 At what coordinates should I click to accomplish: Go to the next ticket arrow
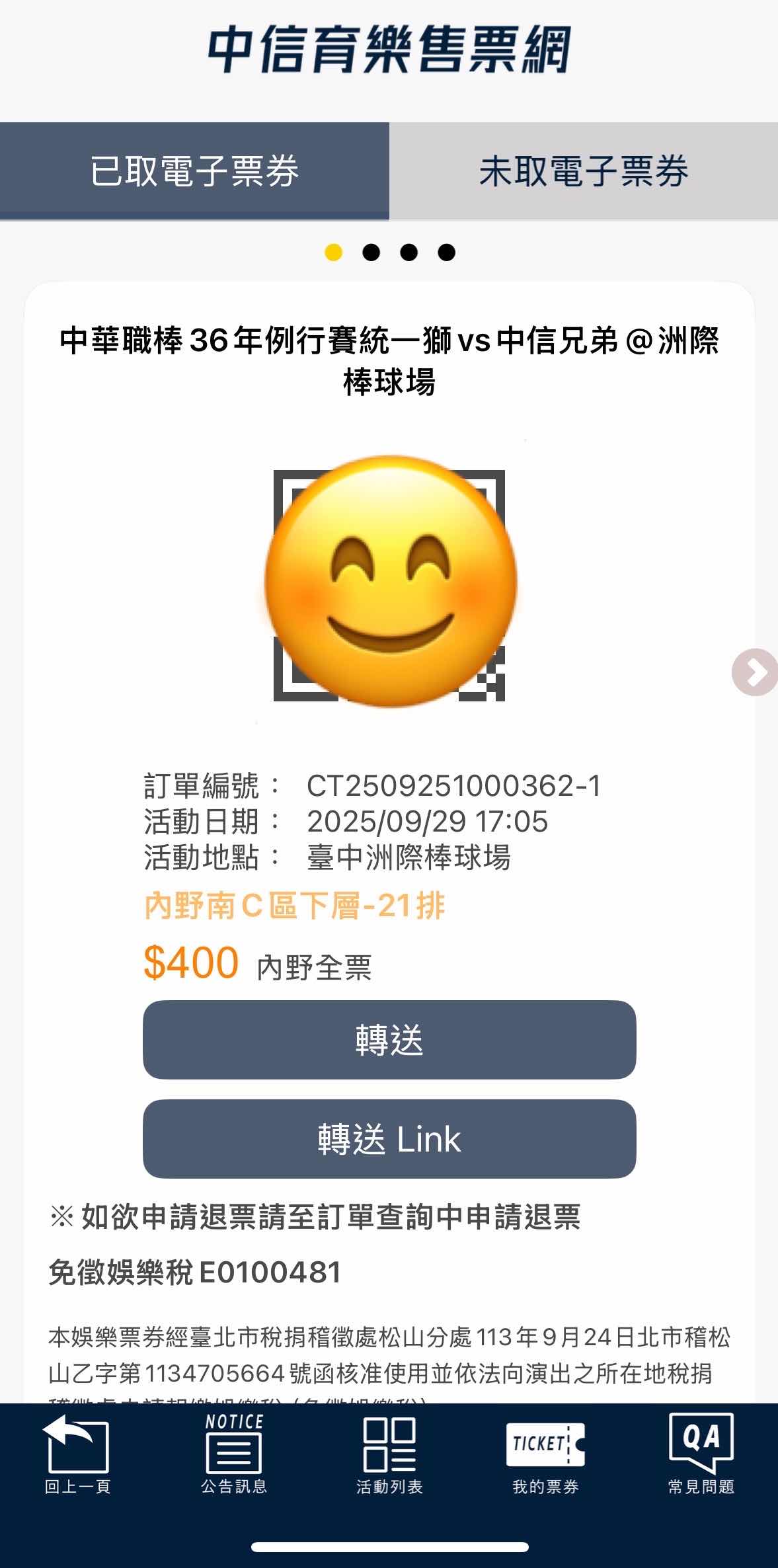coord(755,672)
